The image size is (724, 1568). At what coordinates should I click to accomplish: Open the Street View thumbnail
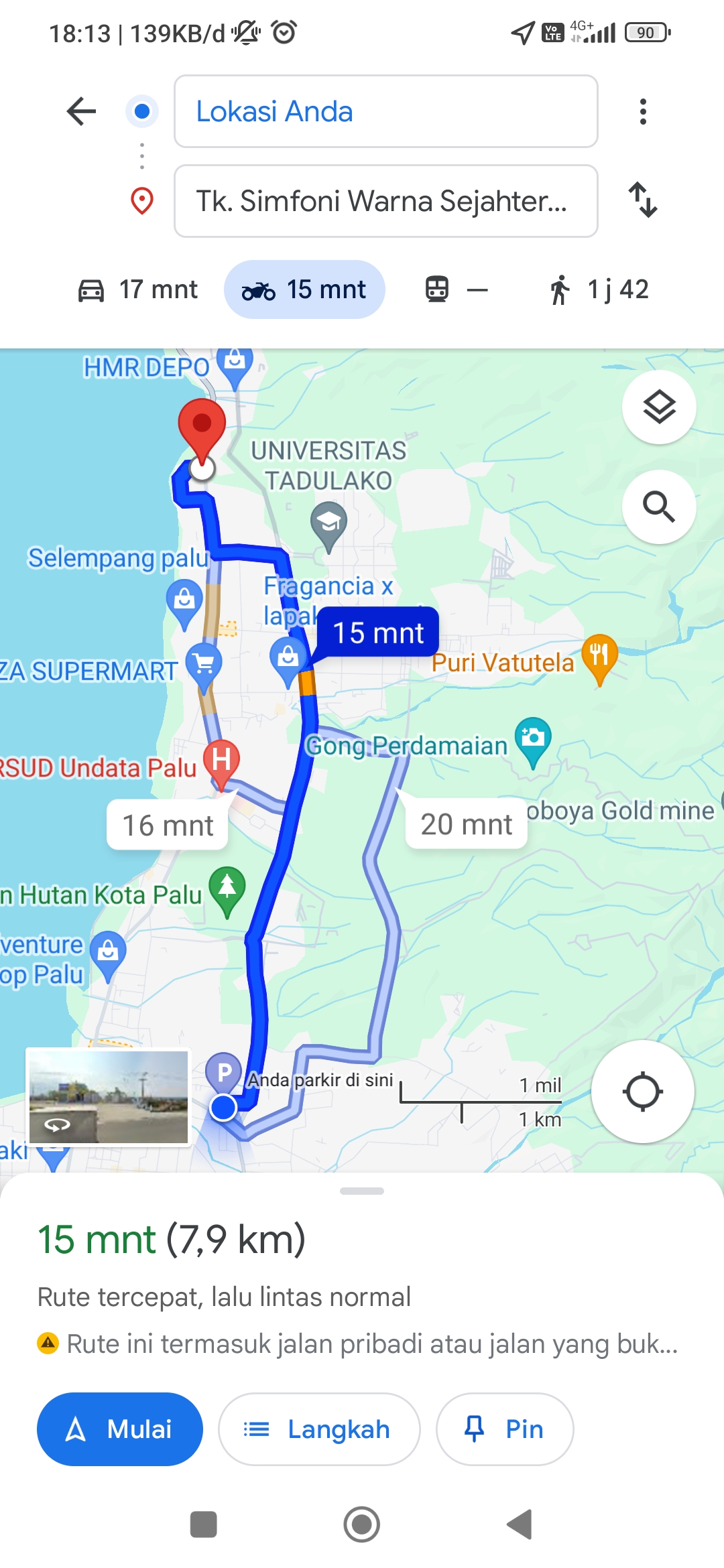coord(109,1098)
